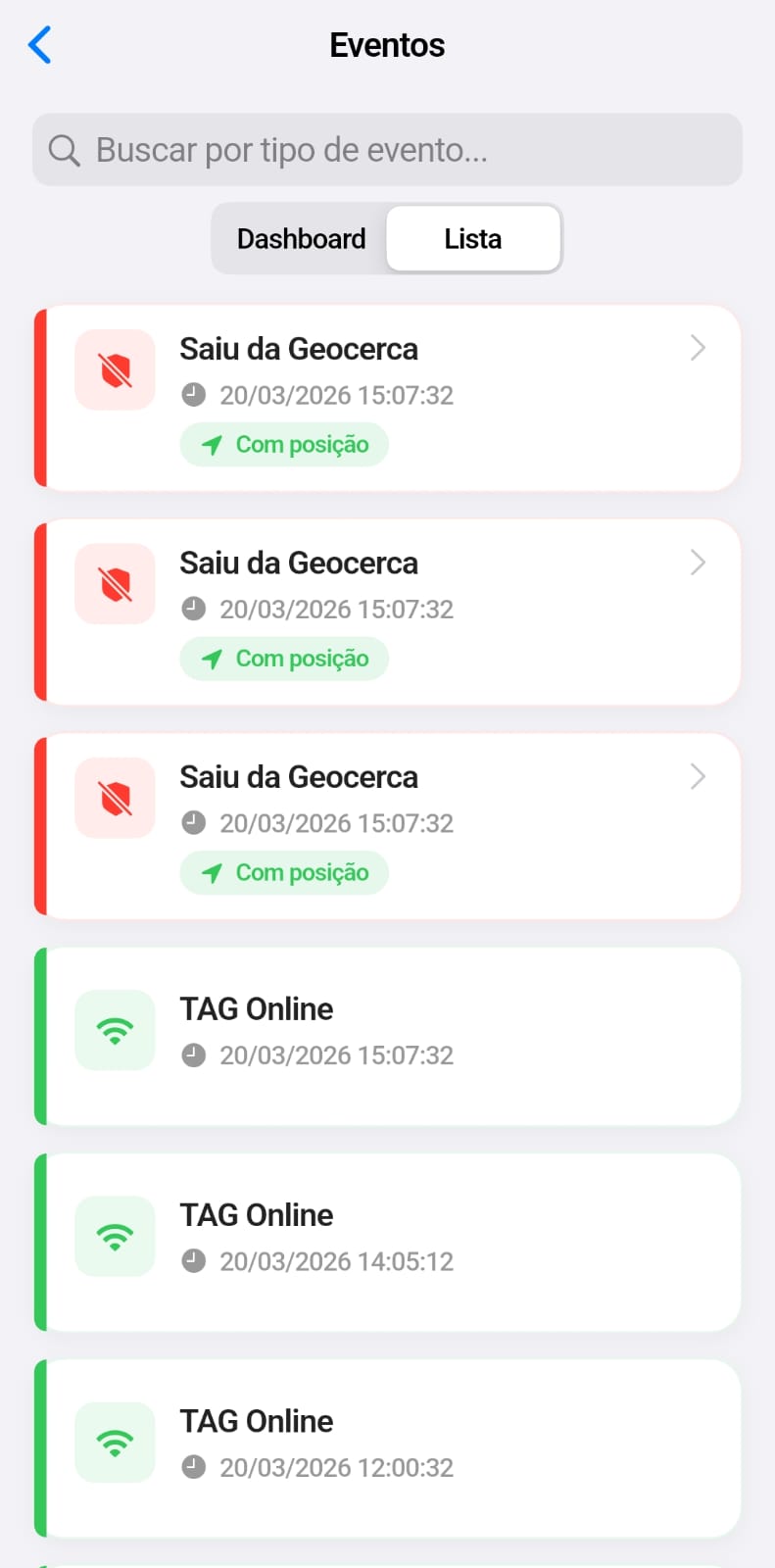Click the Wi-Fi icon on the TAG Online event at 12:00:32
Image resolution: width=775 pixels, height=1568 pixels.
pyautogui.click(x=115, y=1443)
